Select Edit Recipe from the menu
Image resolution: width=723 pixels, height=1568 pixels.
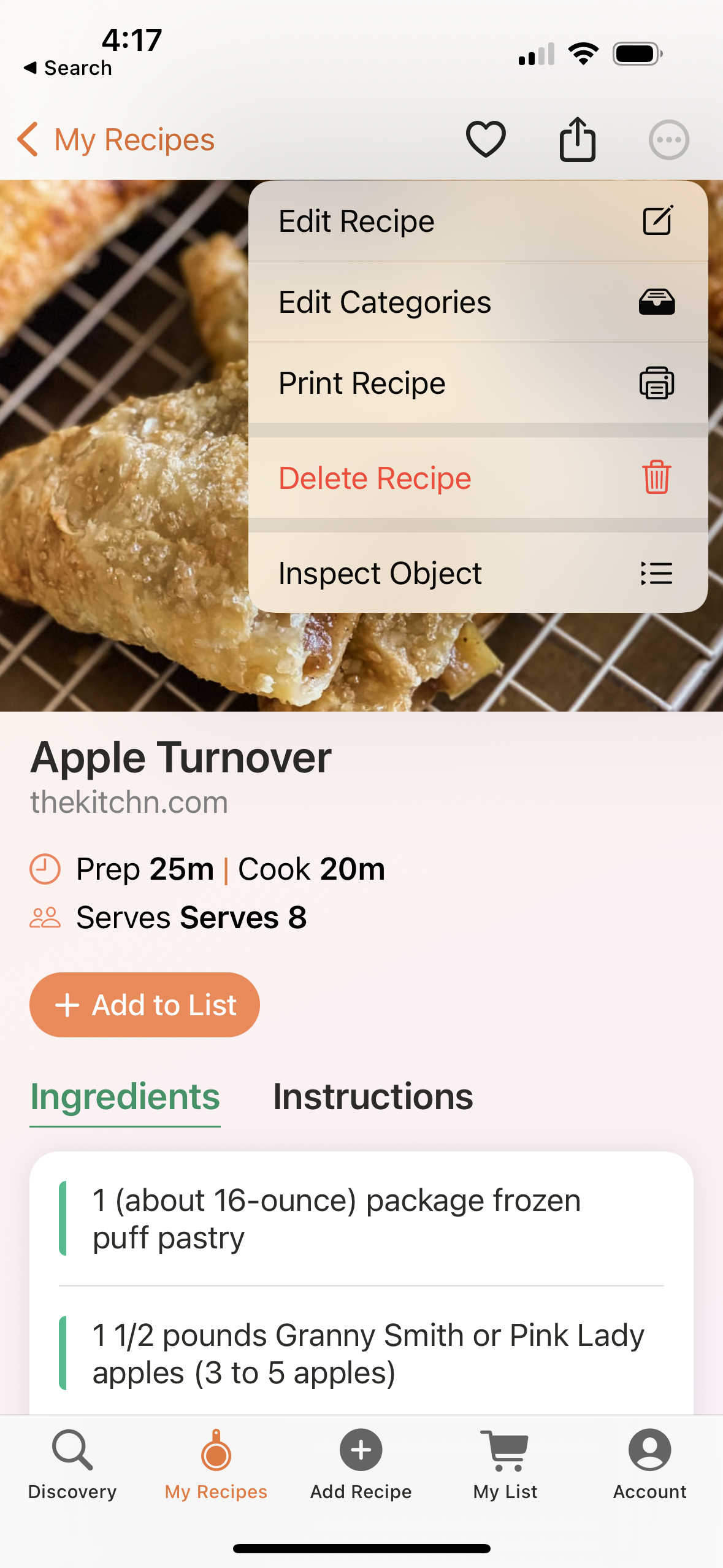[478, 221]
